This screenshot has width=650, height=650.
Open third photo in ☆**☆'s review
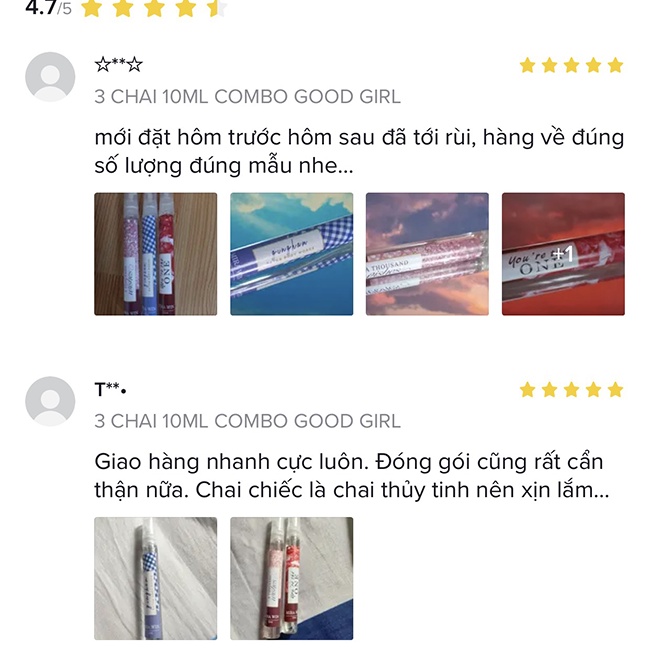click(x=427, y=254)
